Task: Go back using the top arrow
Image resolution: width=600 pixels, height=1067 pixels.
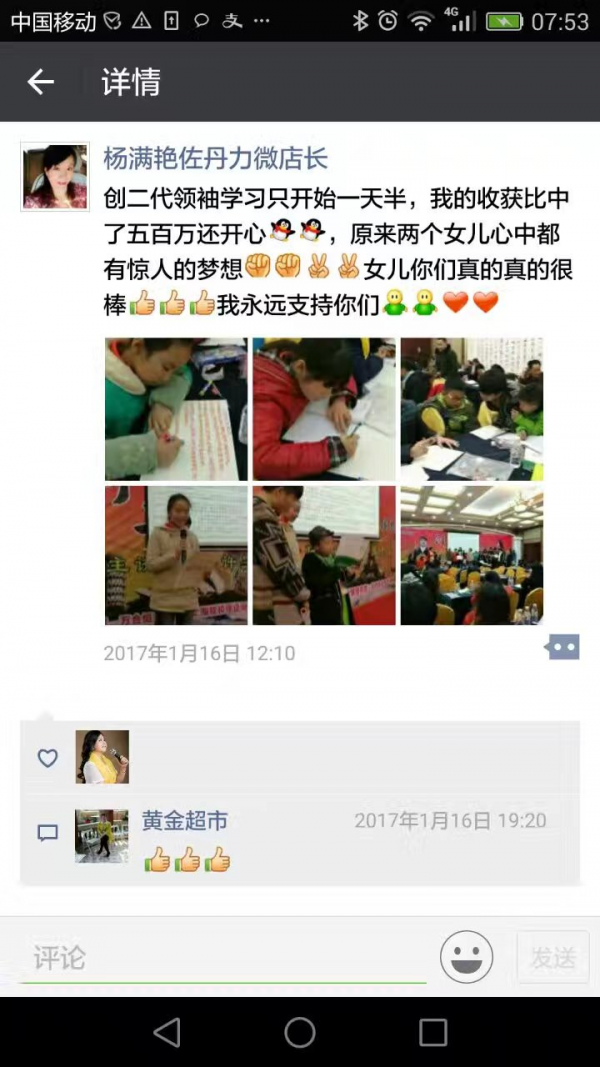Action: 40,82
